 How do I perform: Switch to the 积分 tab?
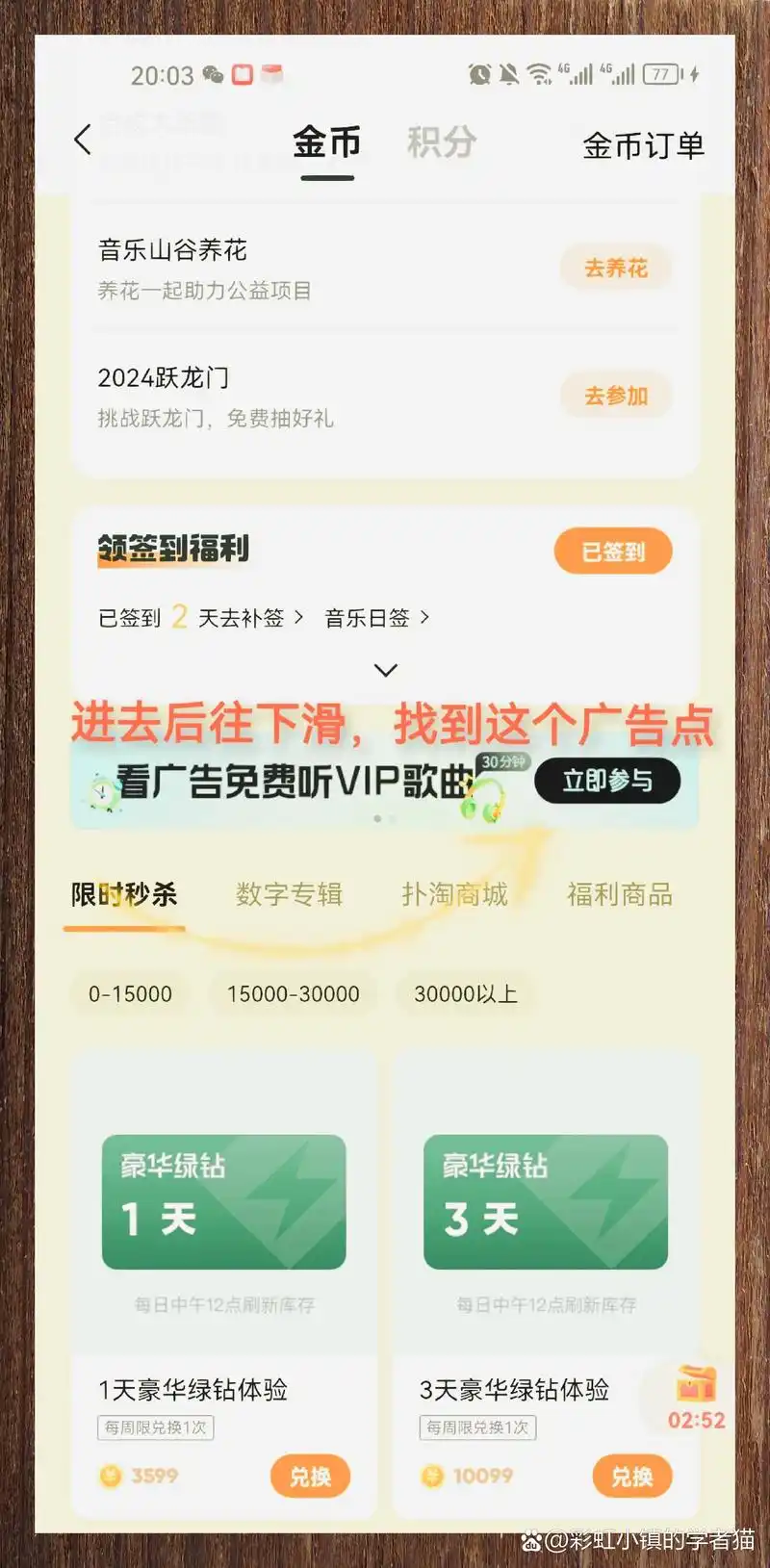[441, 142]
